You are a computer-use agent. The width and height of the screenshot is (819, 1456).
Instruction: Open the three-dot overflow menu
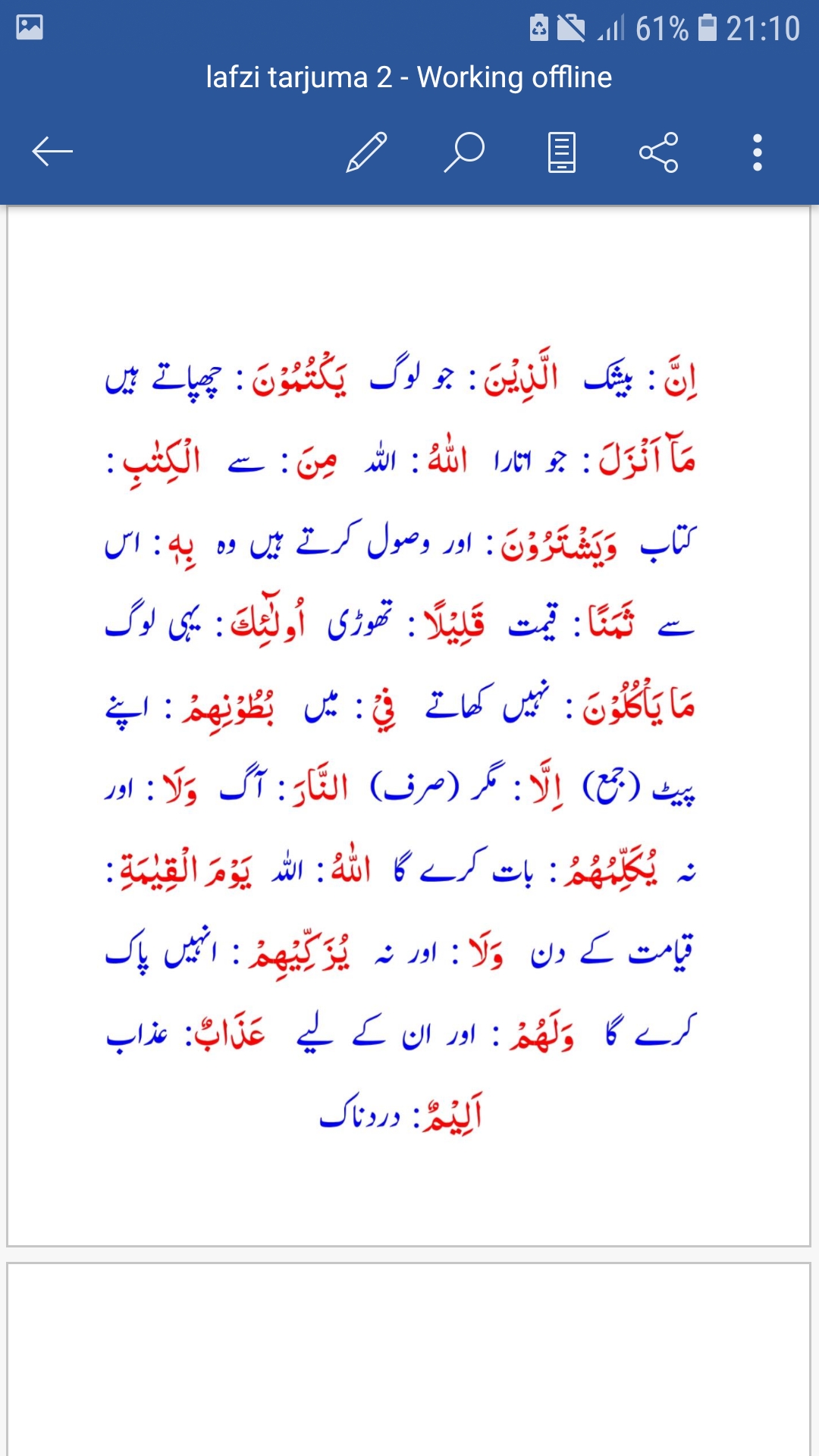click(x=757, y=152)
